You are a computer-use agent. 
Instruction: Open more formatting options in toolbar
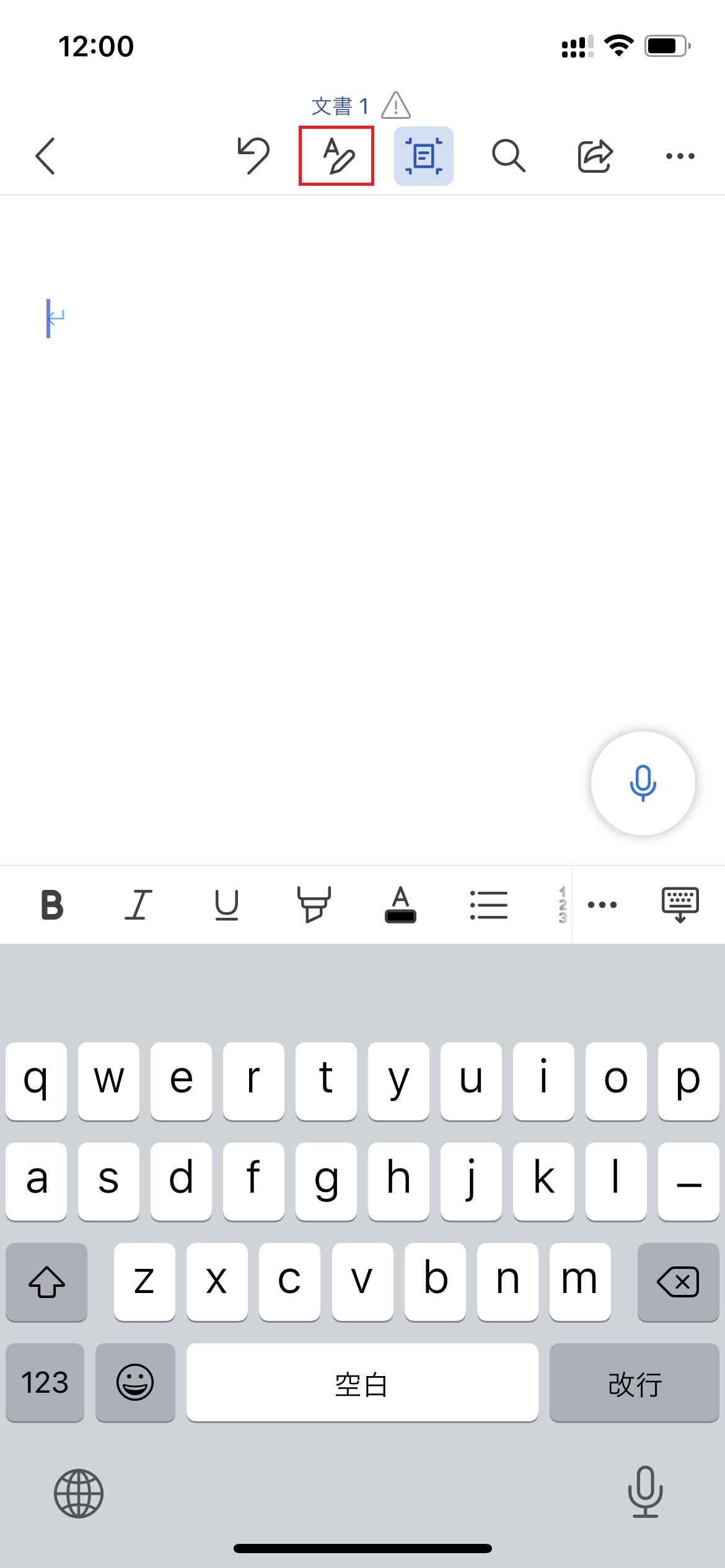(x=602, y=905)
